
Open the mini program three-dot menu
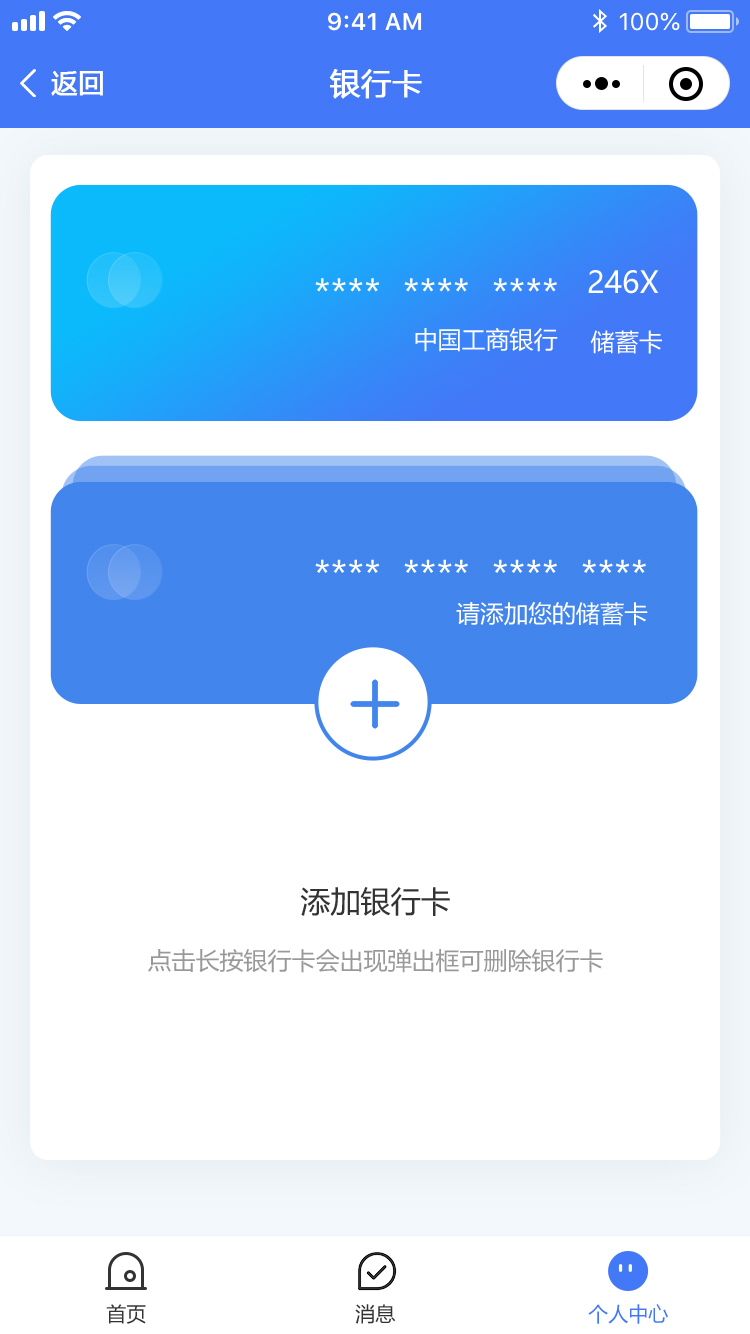[601, 83]
